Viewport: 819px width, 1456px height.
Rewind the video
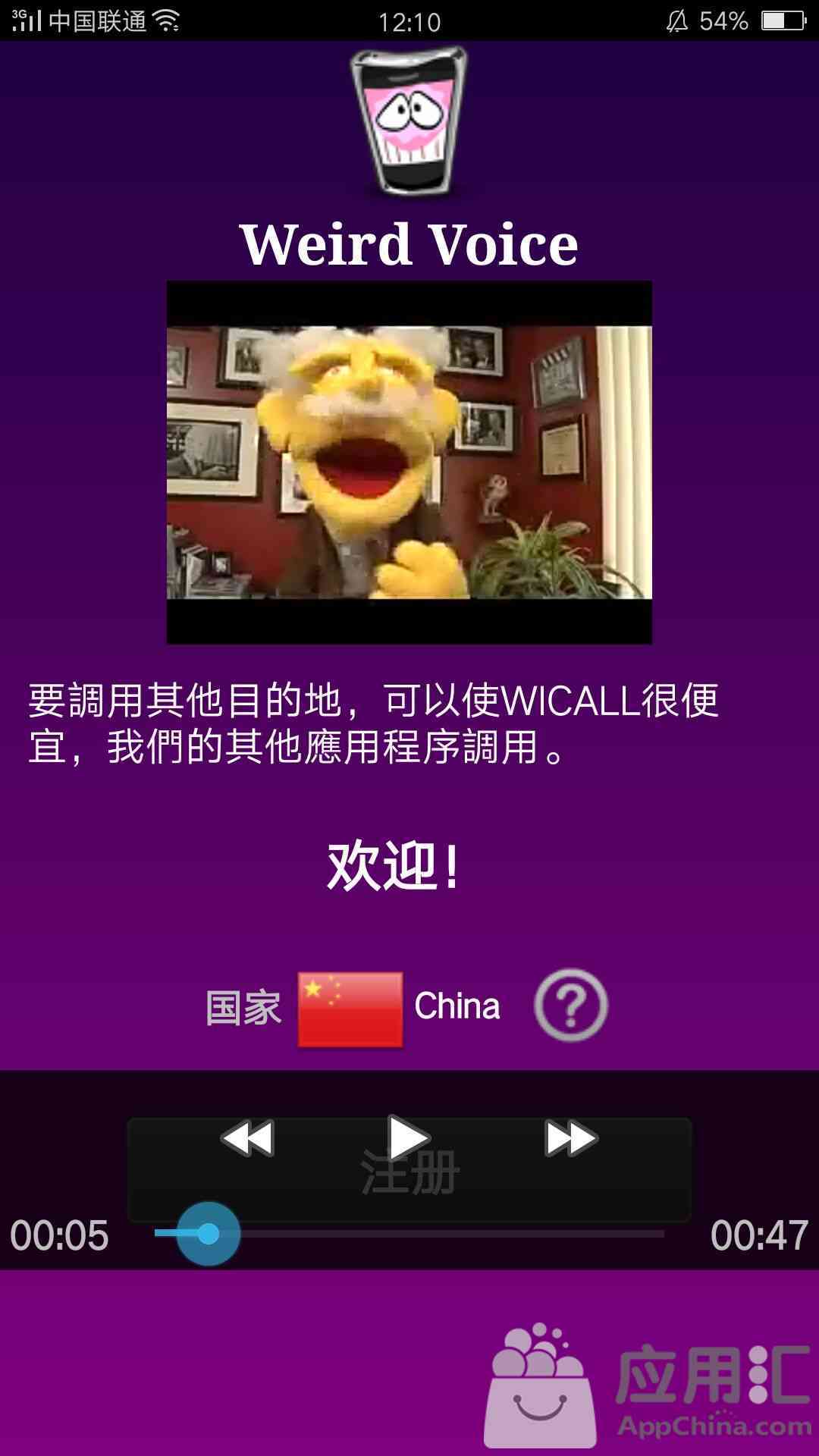tap(247, 1139)
